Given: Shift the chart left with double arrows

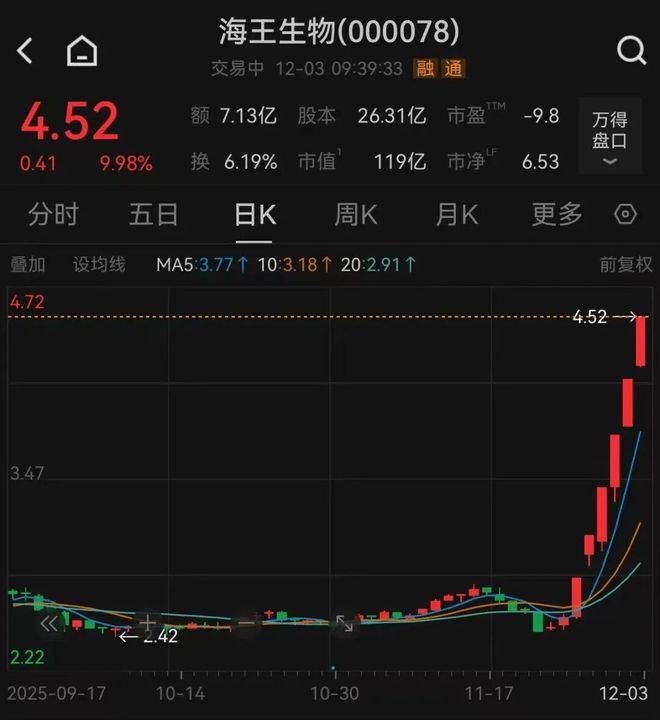Looking at the screenshot, I should click(x=49, y=624).
